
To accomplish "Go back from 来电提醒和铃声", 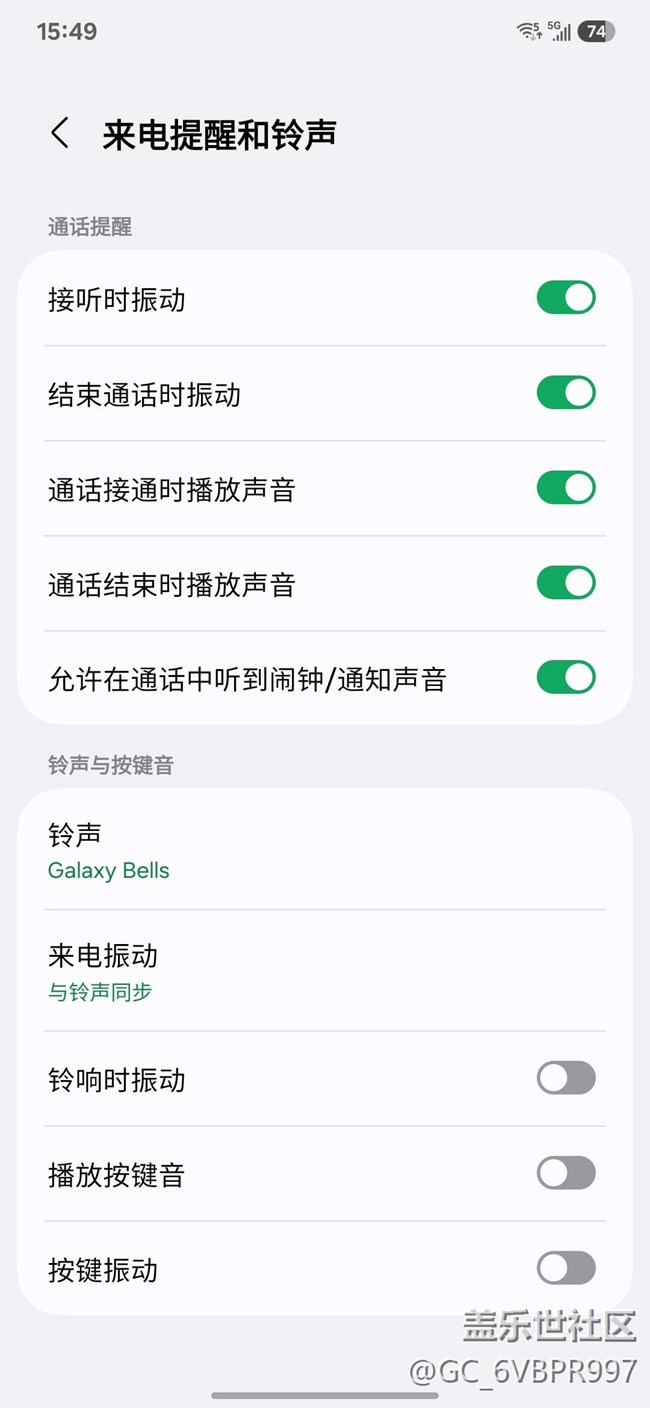I will pos(61,134).
